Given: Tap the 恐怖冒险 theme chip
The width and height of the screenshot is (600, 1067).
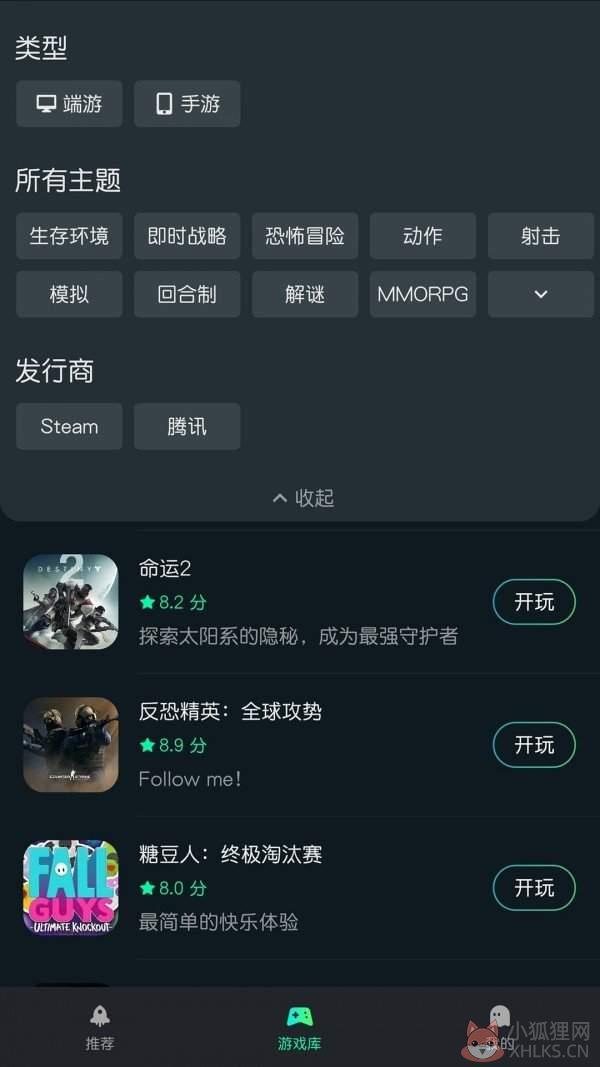Looking at the screenshot, I should [305, 235].
